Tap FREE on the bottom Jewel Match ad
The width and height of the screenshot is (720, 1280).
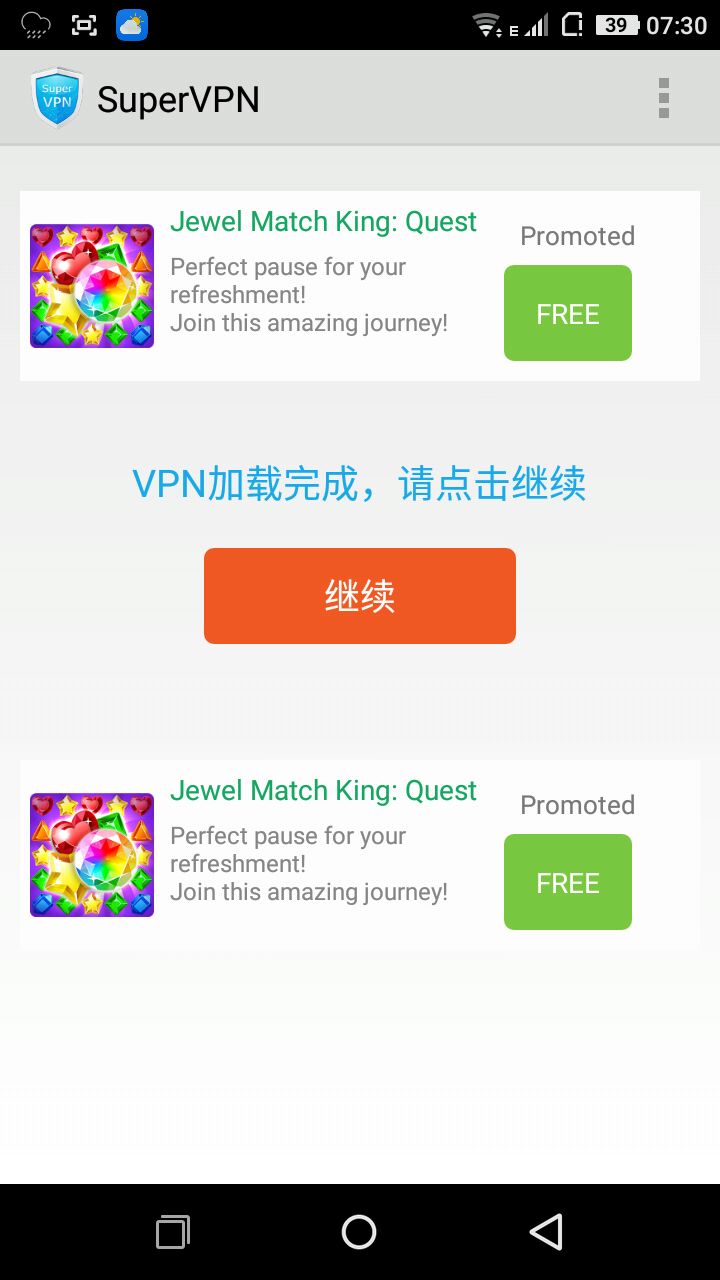(568, 882)
